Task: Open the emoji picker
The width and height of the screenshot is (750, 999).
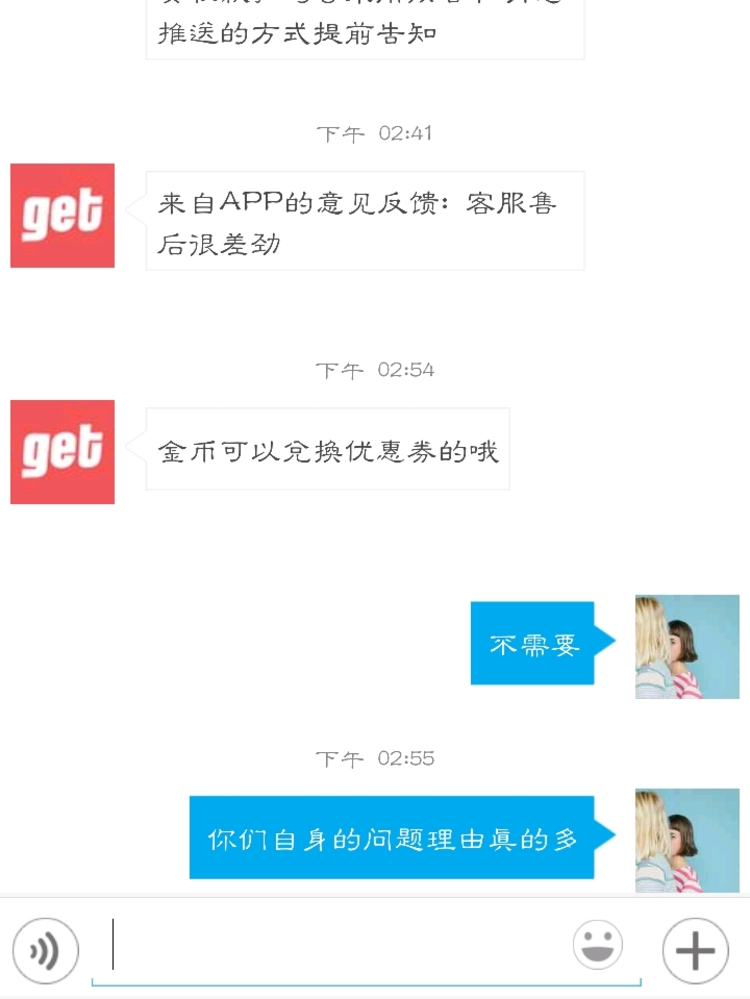Action: click(598, 945)
